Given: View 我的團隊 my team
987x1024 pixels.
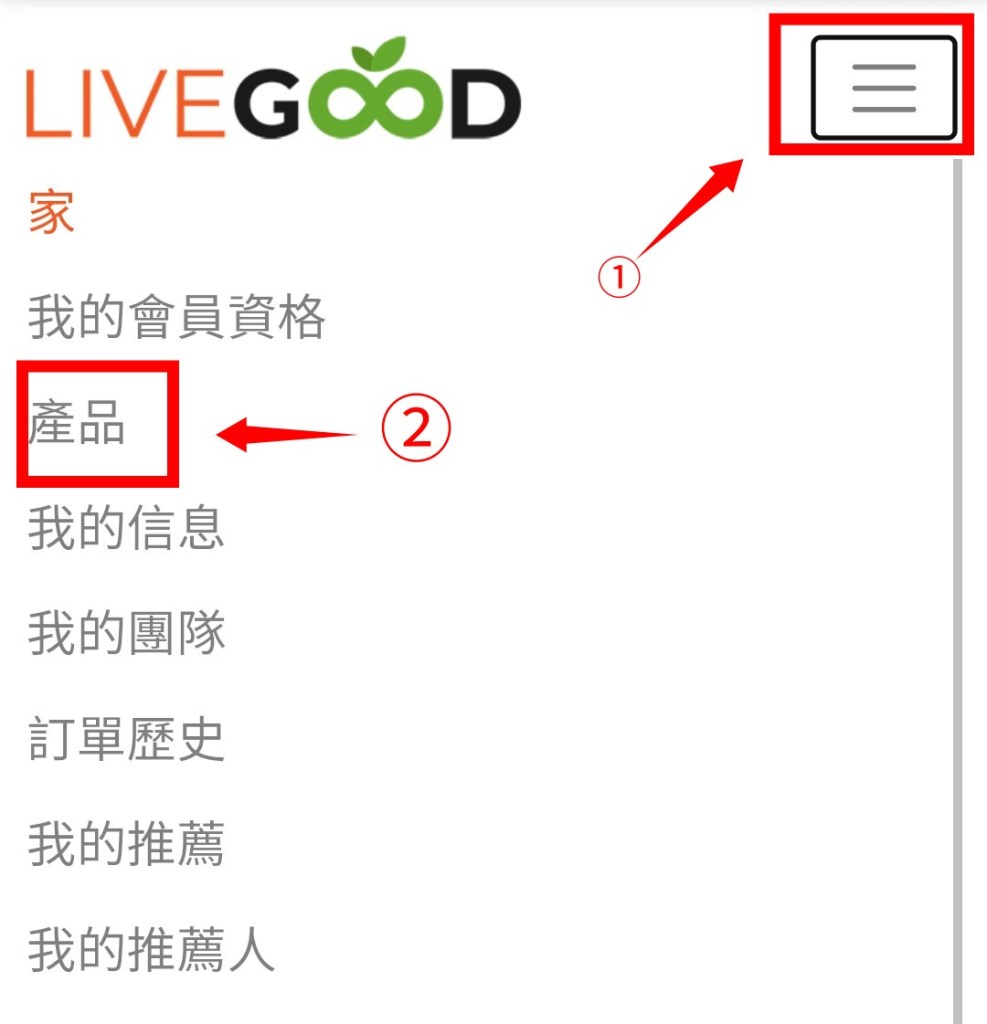Looking at the screenshot, I should (x=126, y=634).
